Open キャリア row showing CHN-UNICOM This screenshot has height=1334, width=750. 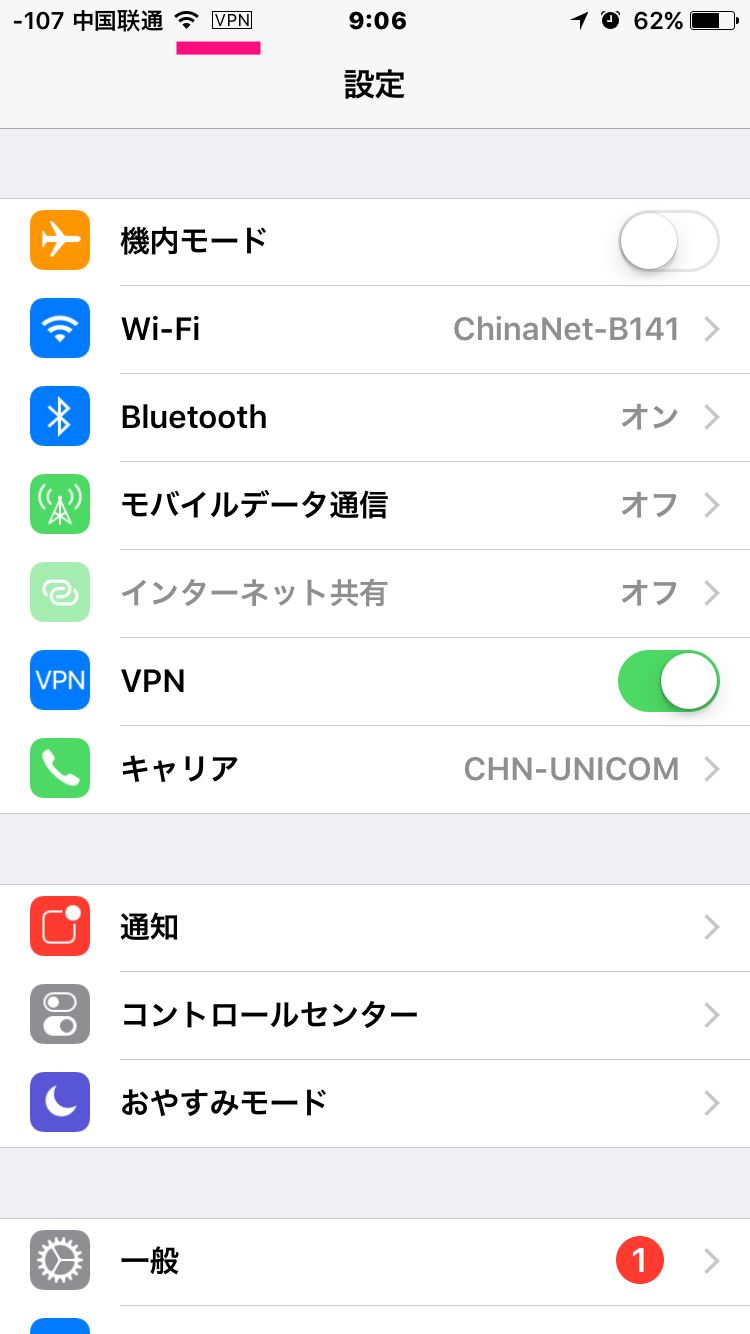point(375,769)
